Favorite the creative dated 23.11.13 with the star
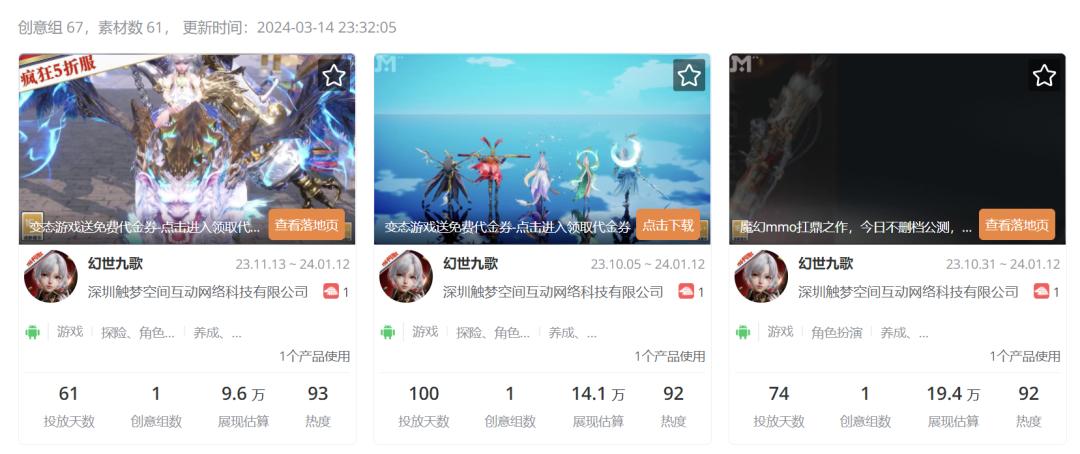Viewport: 1080px width, 454px height. [334, 75]
